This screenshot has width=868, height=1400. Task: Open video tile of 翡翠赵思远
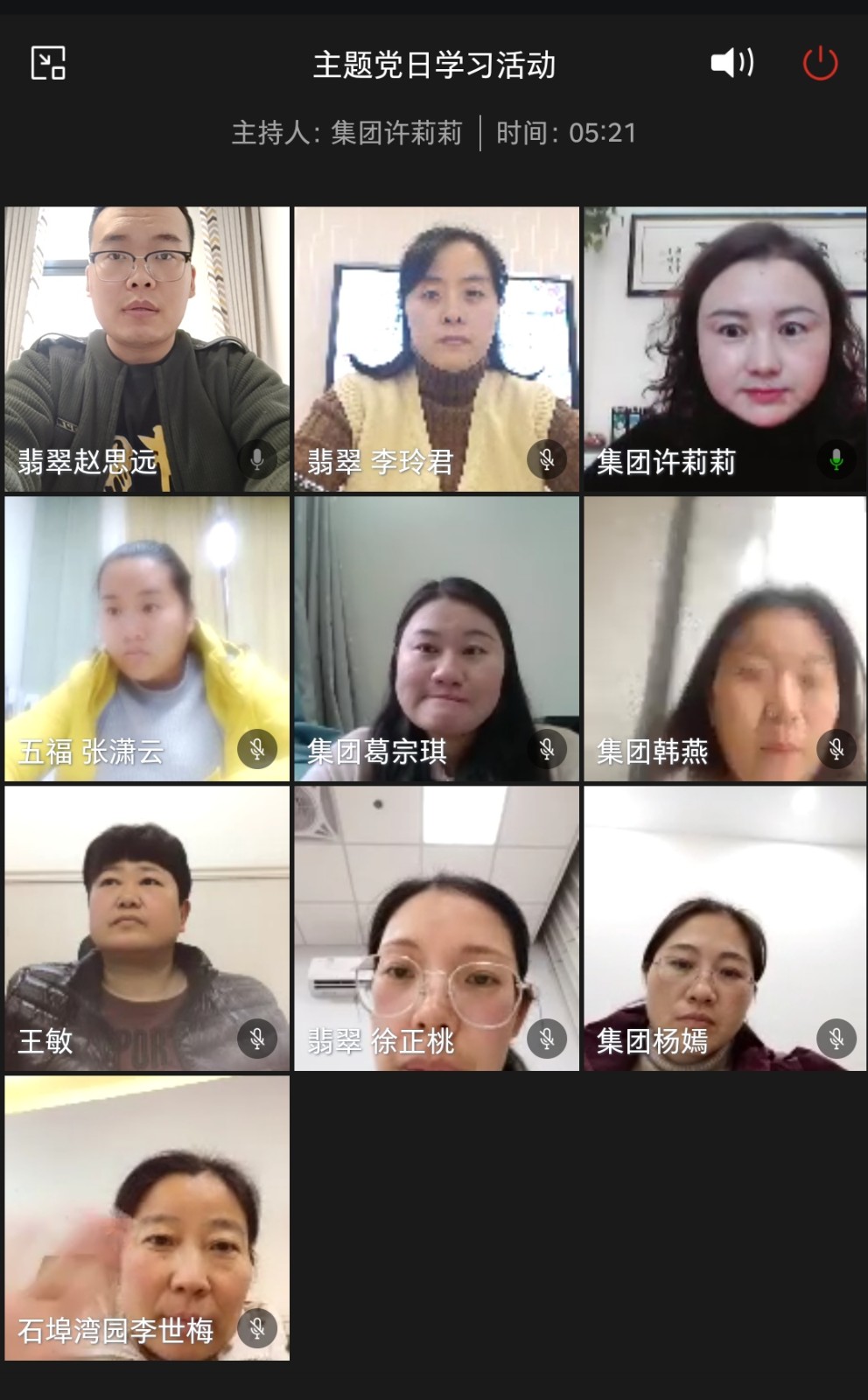click(147, 349)
